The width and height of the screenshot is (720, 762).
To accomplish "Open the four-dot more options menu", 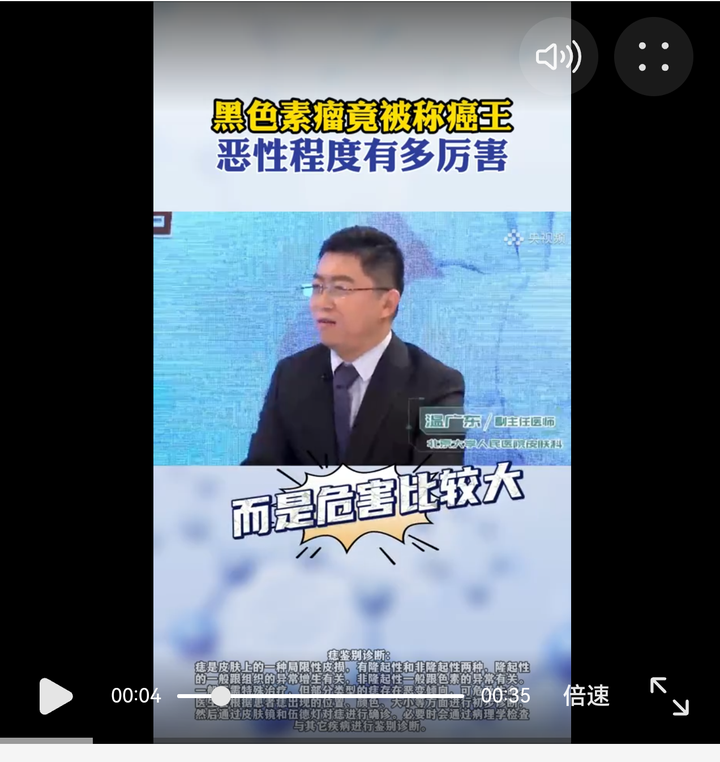I will pyautogui.click(x=653, y=57).
